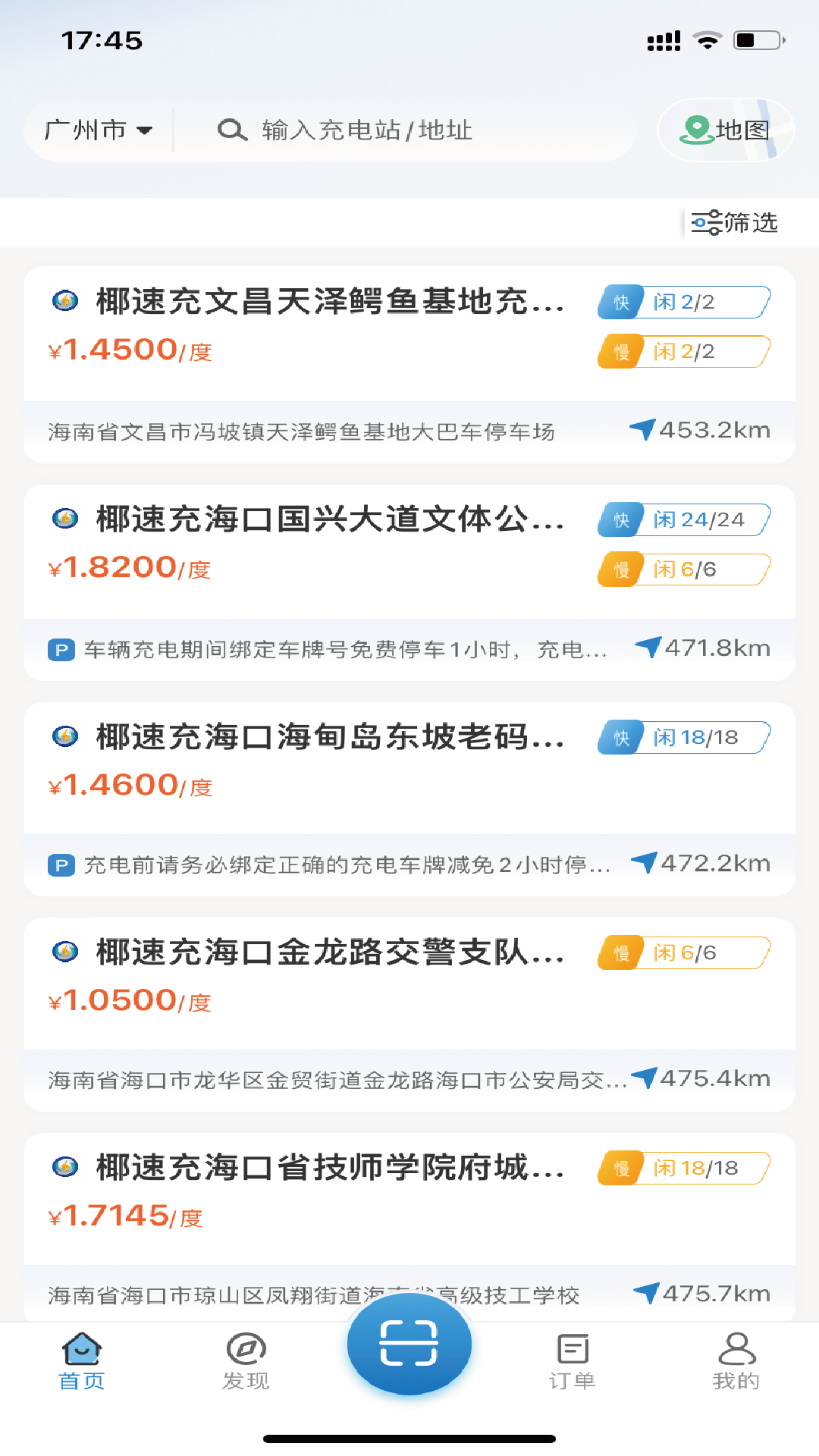
Task: Click the magnifying glass search icon
Action: click(233, 130)
